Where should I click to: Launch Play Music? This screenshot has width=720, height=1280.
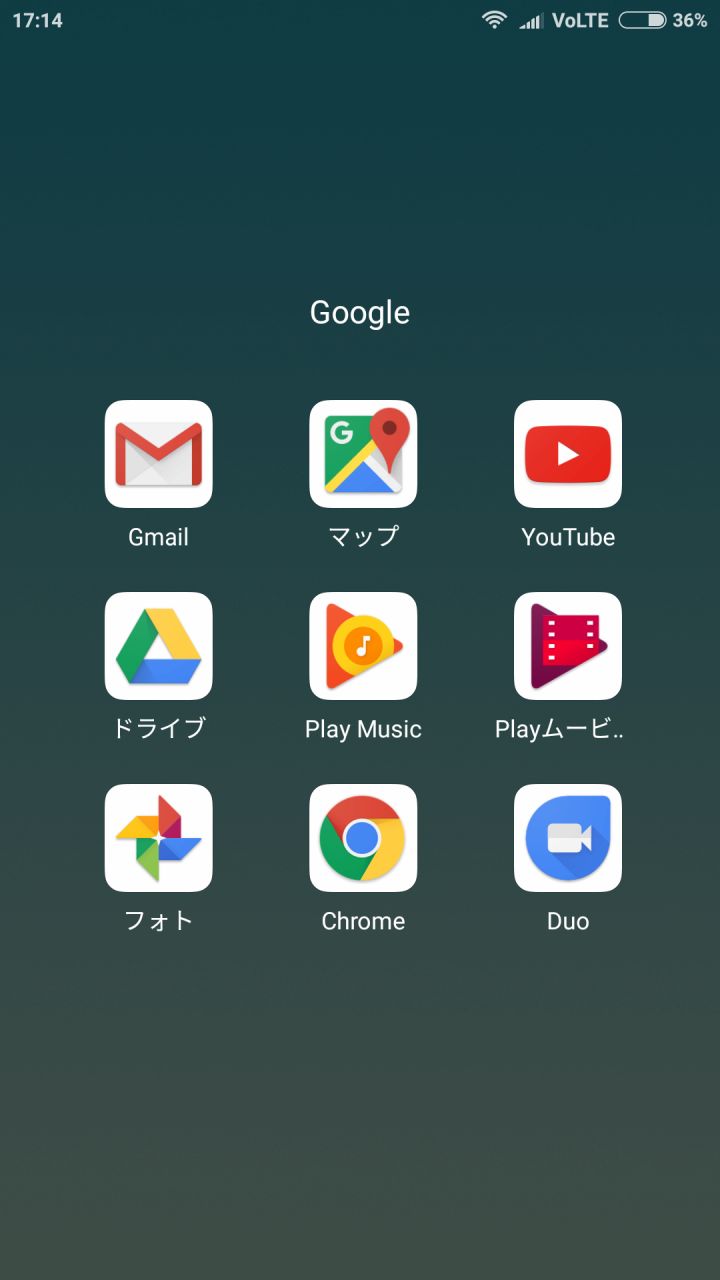(363, 646)
